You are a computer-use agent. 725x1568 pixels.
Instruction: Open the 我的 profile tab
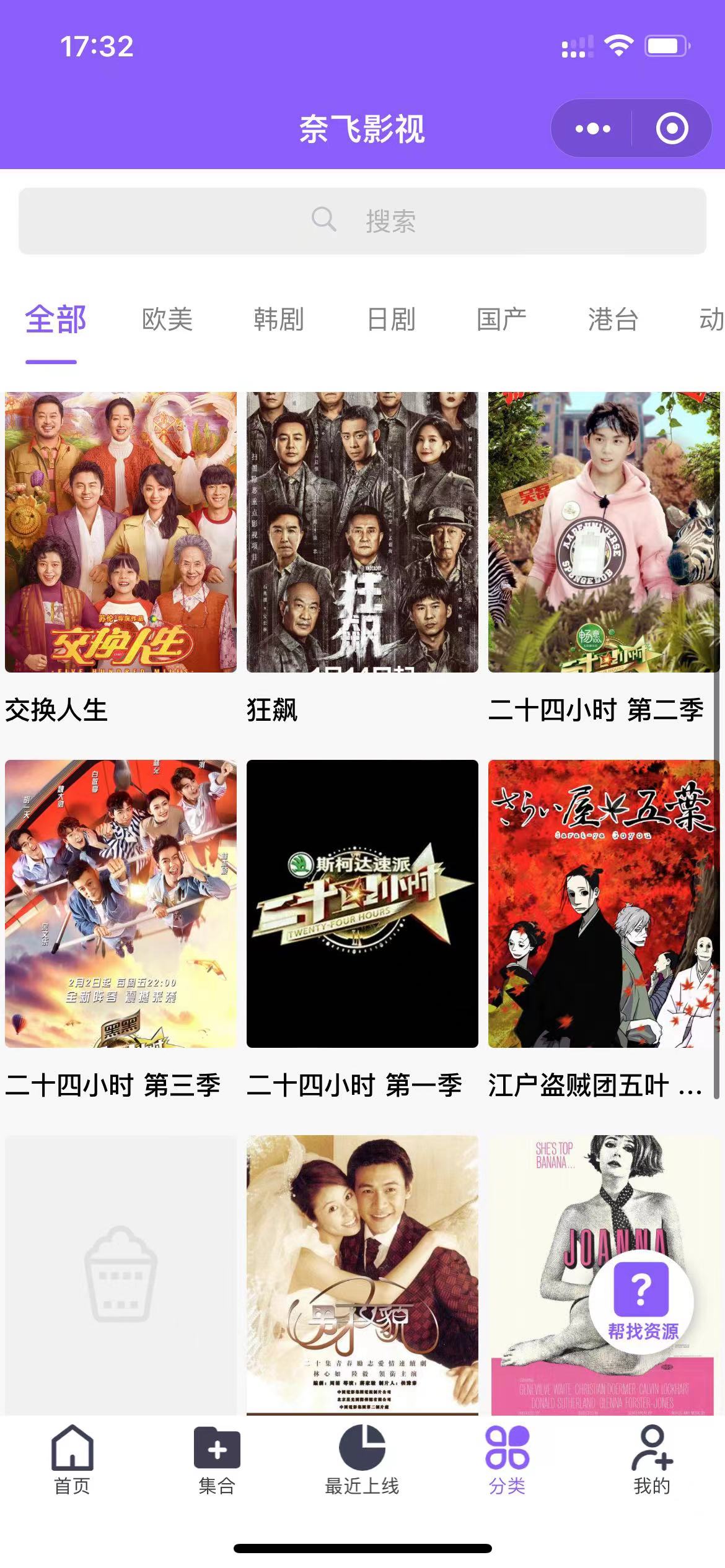652,1459
